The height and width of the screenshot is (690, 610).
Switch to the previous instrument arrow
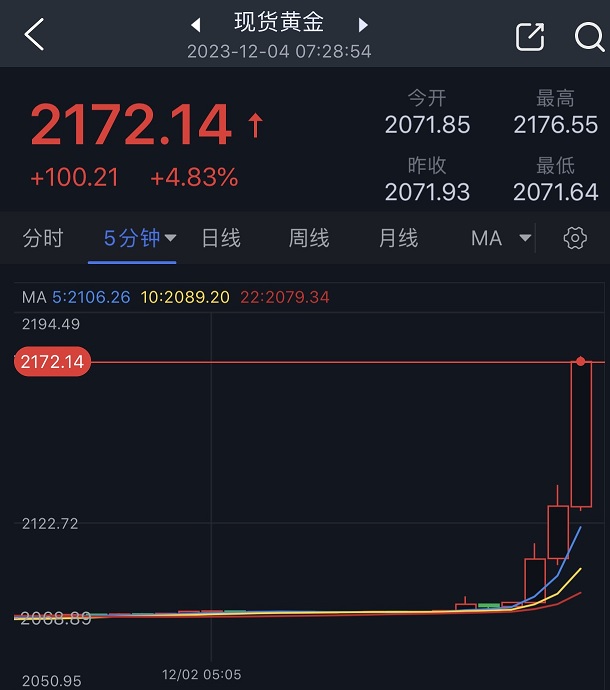pyautogui.click(x=196, y=24)
